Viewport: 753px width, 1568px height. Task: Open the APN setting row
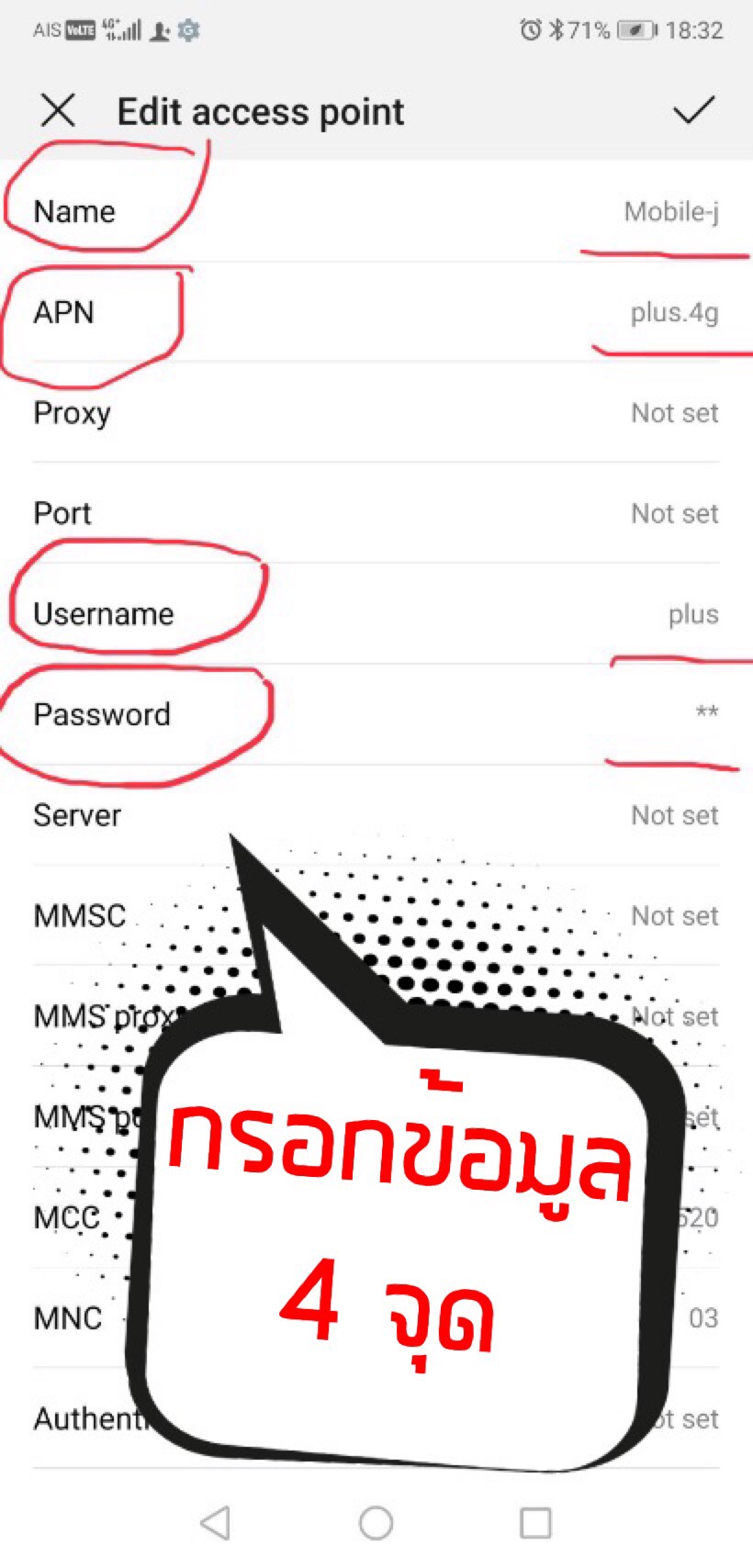(376, 312)
